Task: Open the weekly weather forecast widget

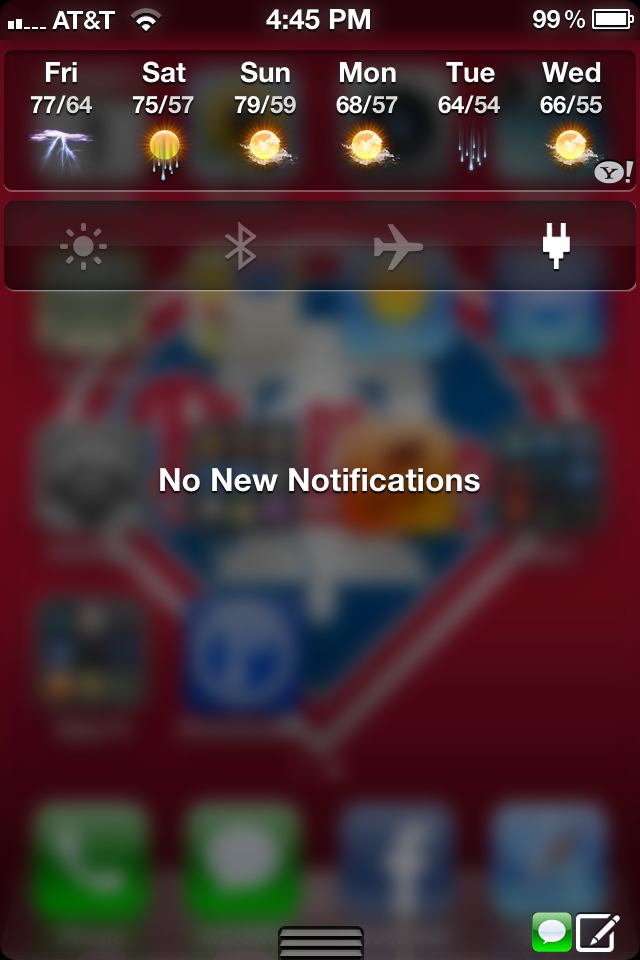Action: pyautogui.click(x=318, y=120)
